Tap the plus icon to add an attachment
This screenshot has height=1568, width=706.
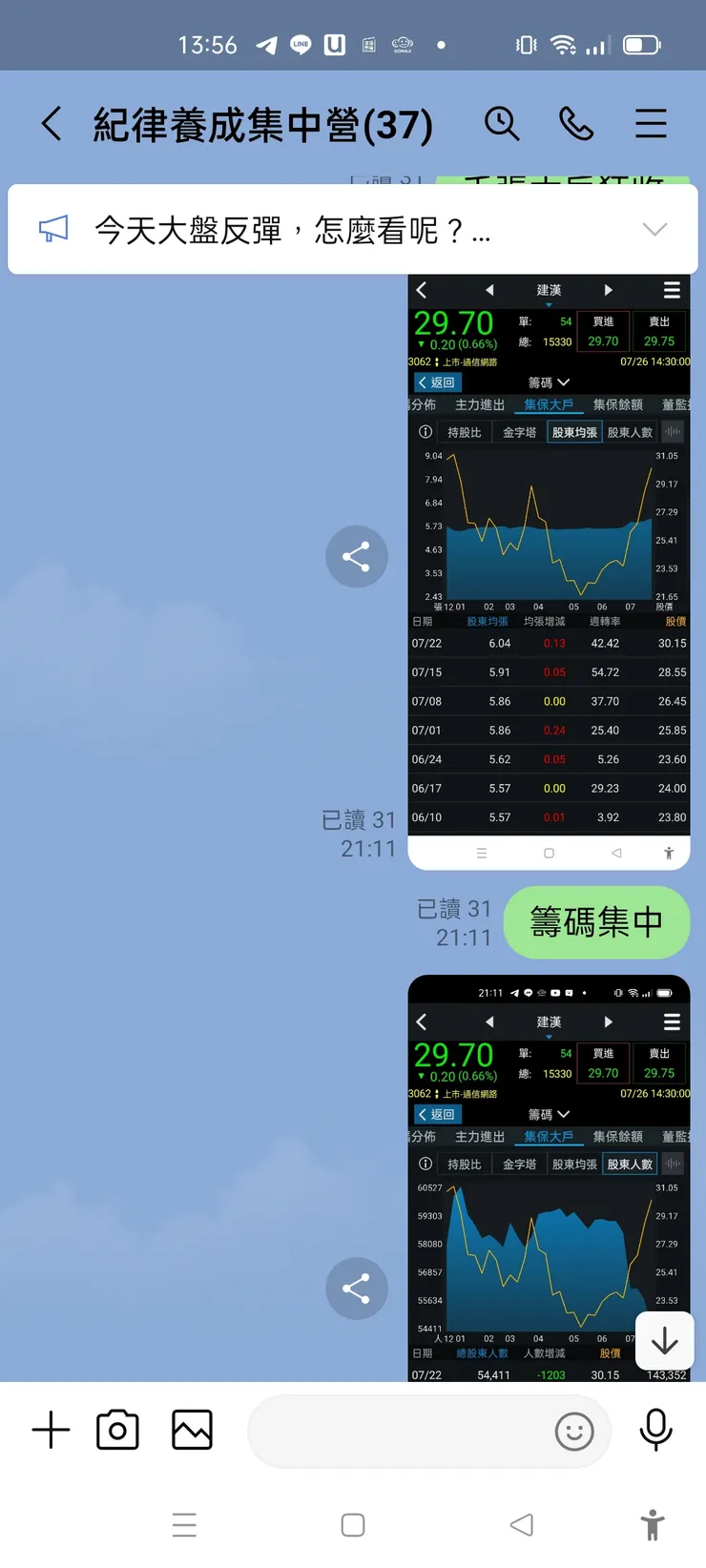[51, 1429]
